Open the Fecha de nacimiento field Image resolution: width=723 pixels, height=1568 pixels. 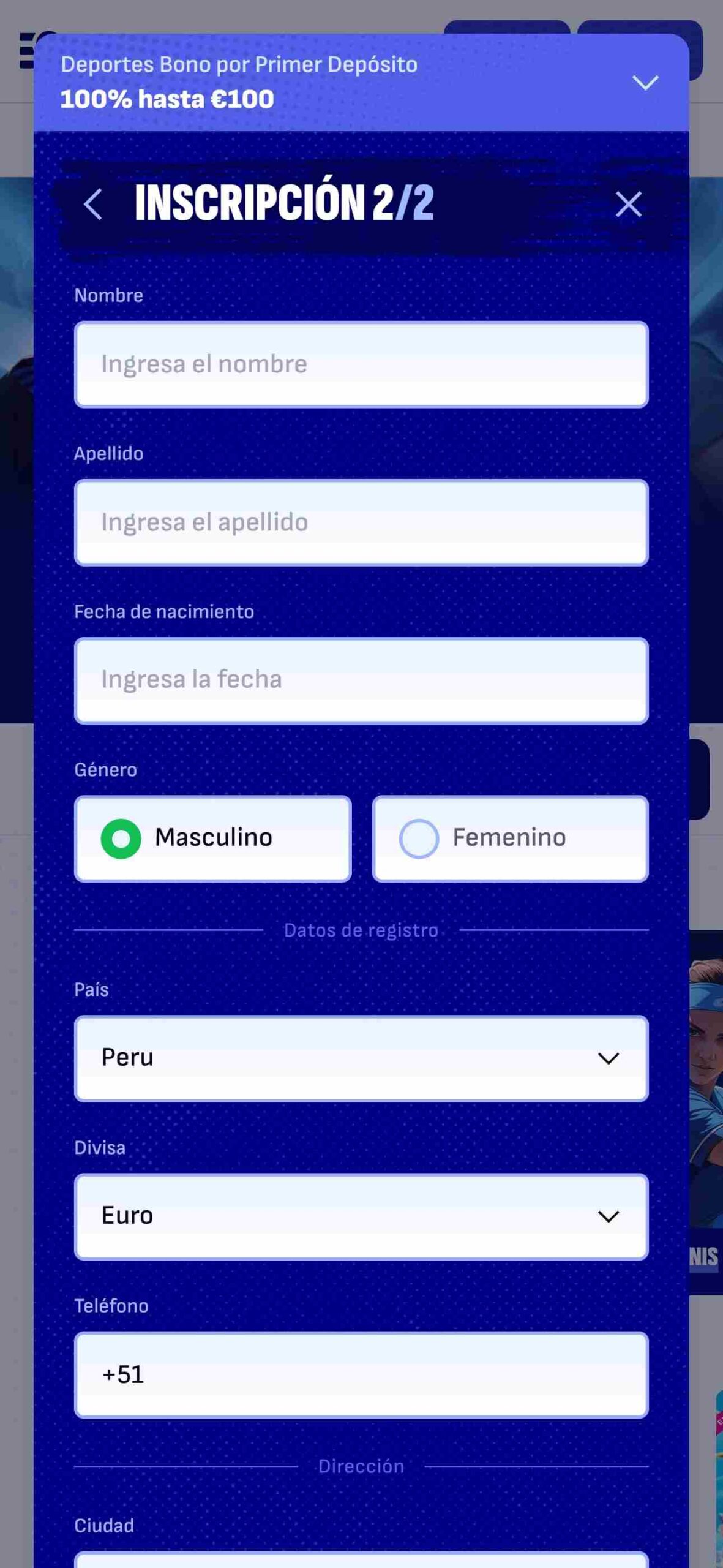pos(361,680)
